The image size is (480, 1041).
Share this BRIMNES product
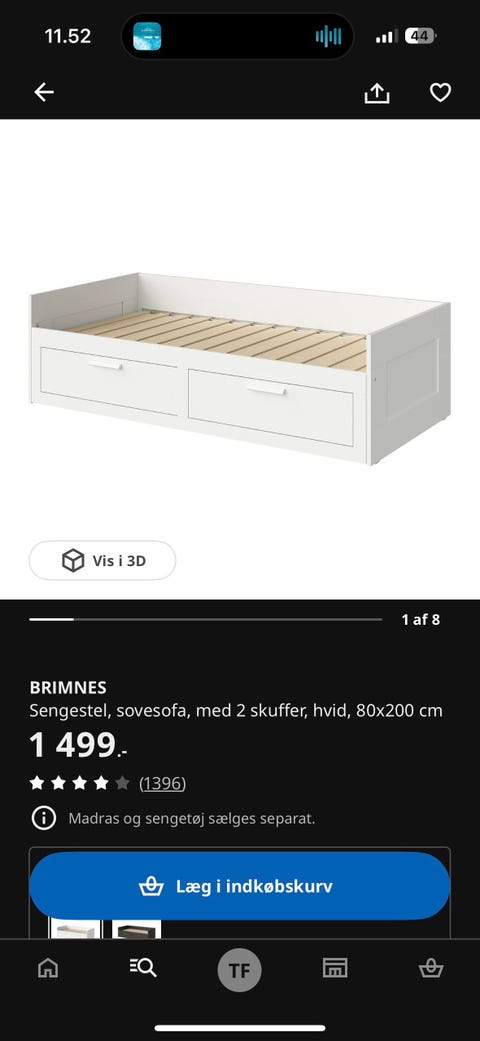(x=376, y=92)
